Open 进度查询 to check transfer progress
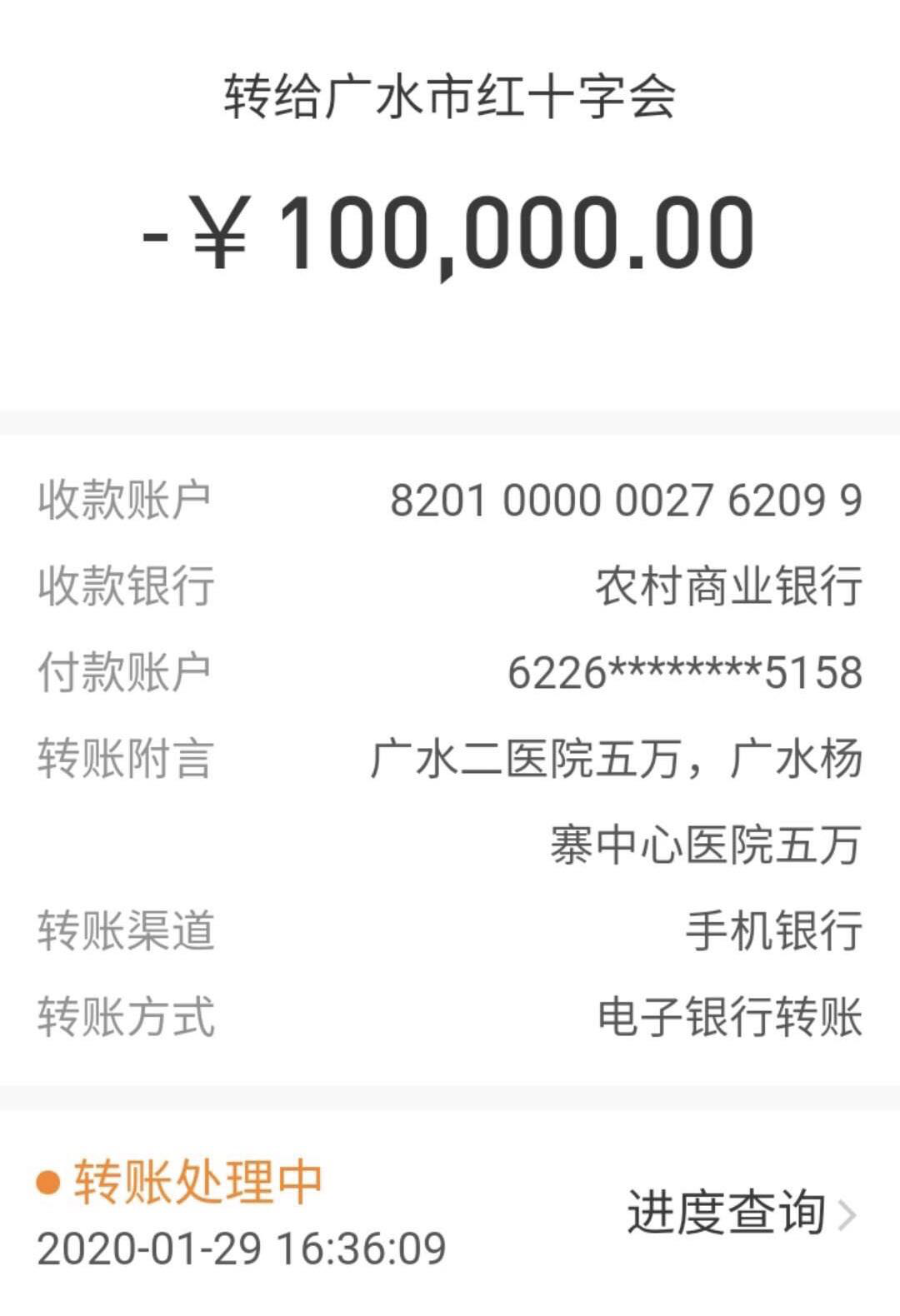 (740, 1213)
